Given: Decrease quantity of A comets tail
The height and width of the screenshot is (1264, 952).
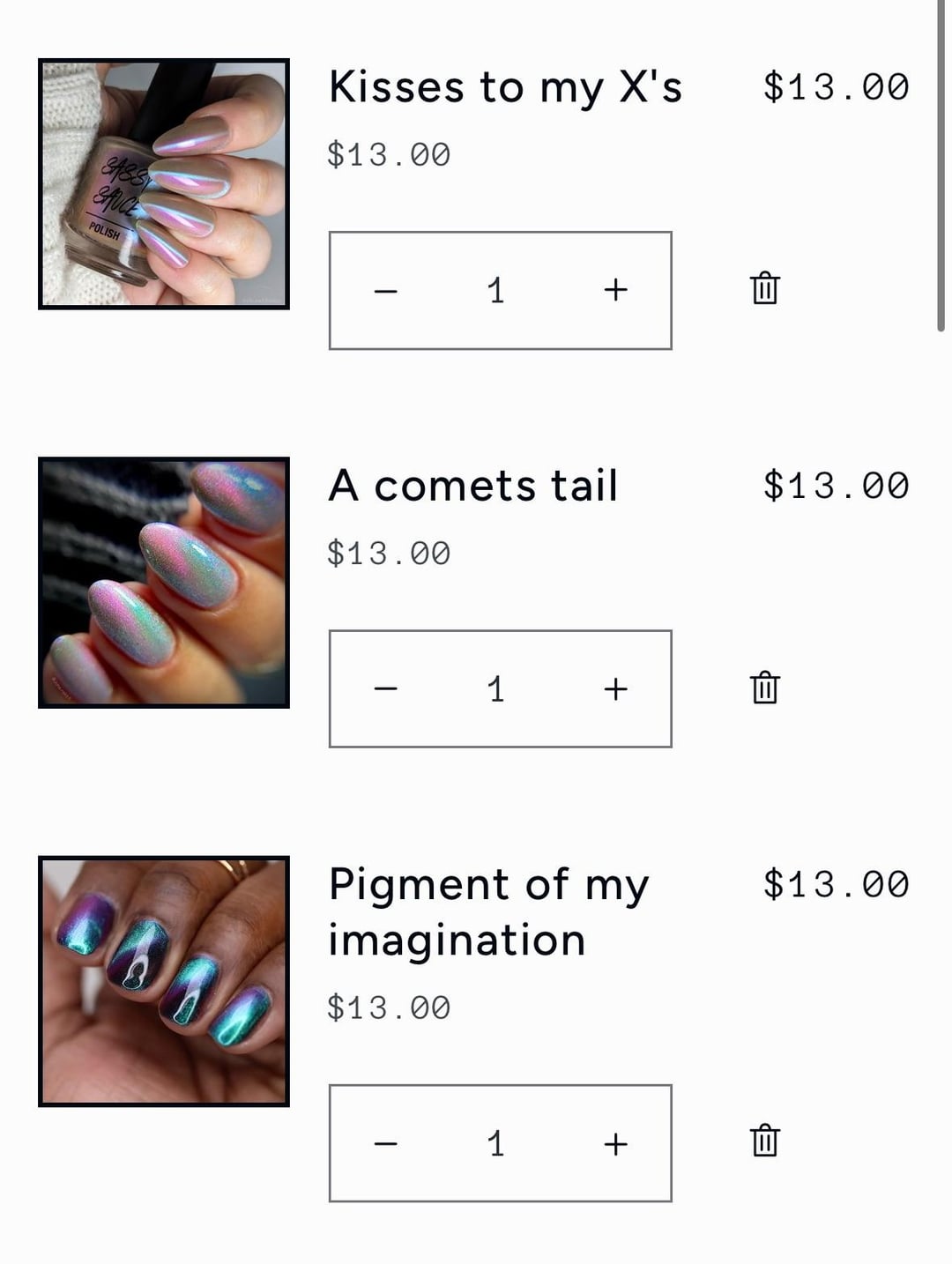Looking at the screenshot, I should click(385, 689).
